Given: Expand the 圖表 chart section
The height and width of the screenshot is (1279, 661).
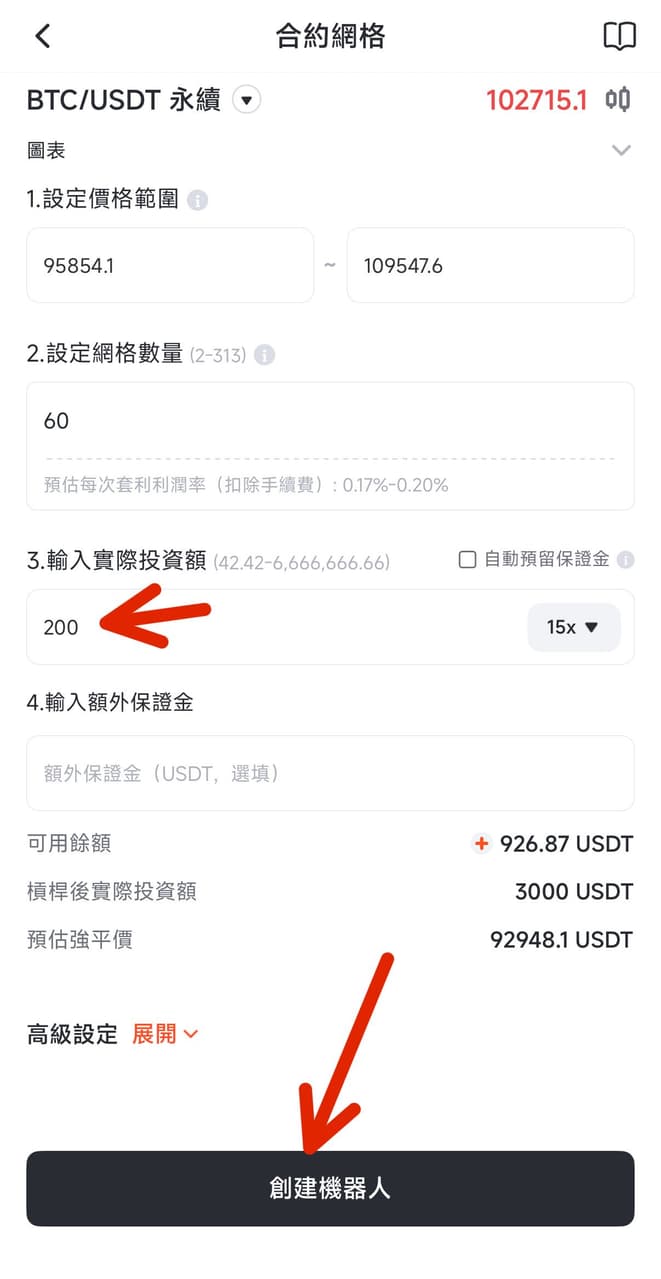Looking at the screenshot, I should (x=621, y=151).
